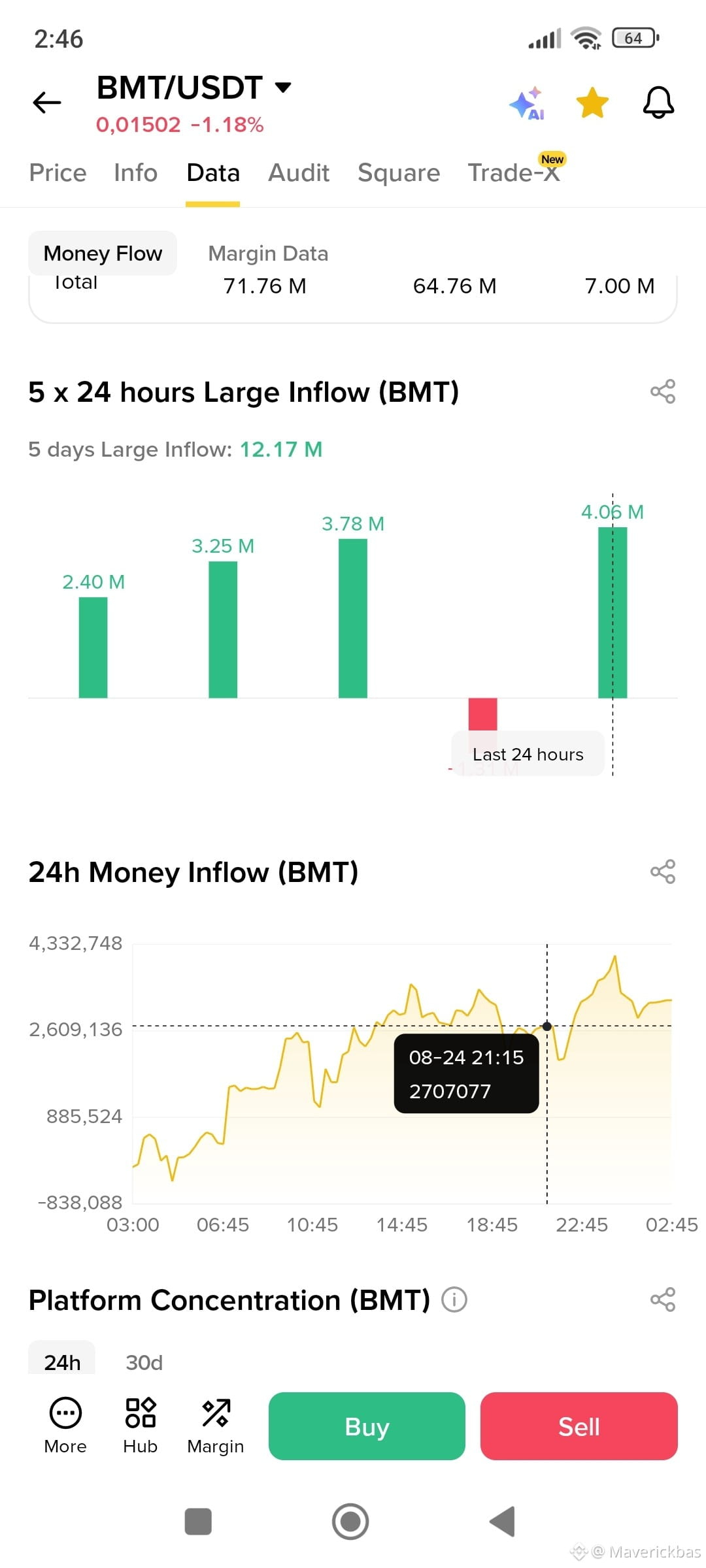Switch to the Info tab
The height and width of the screenshot is (1568, 706).
pos(135,173)
